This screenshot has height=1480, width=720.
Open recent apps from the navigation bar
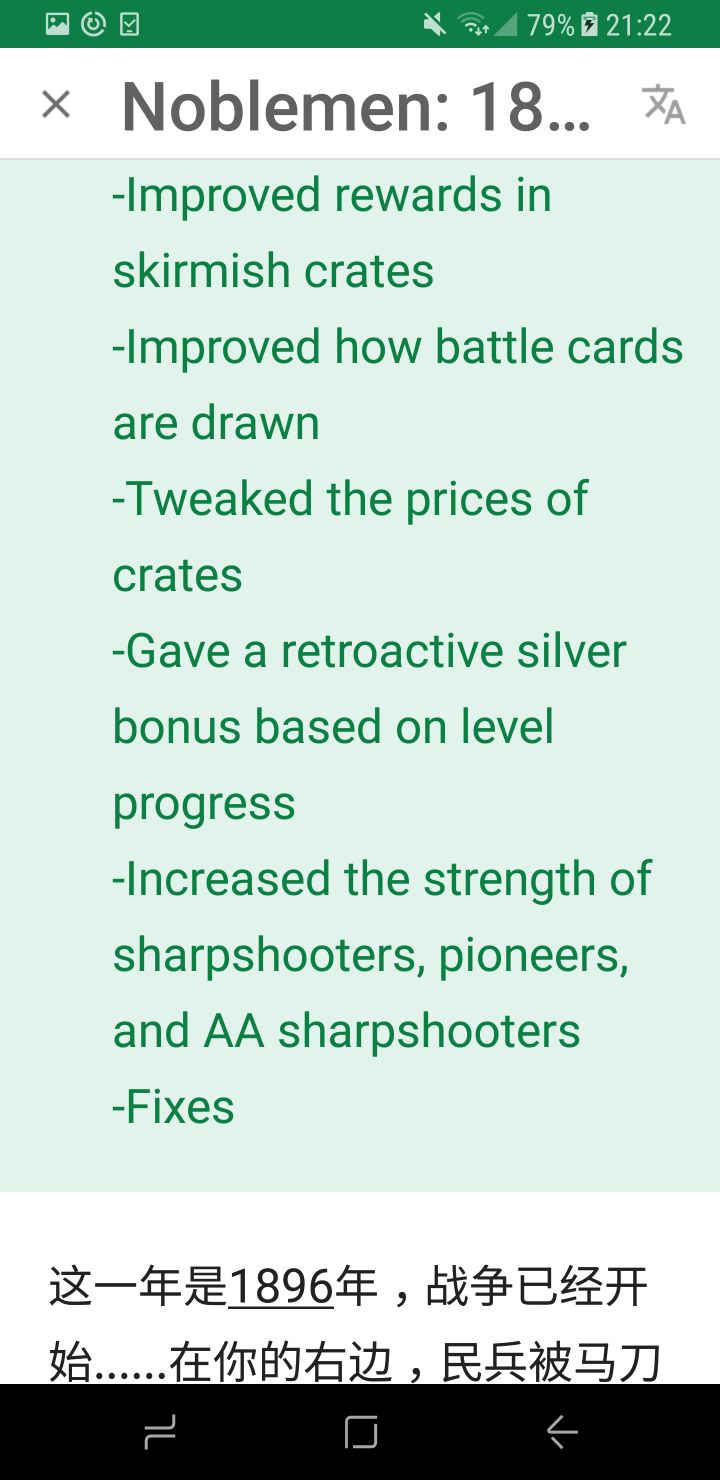(160, 1433)
